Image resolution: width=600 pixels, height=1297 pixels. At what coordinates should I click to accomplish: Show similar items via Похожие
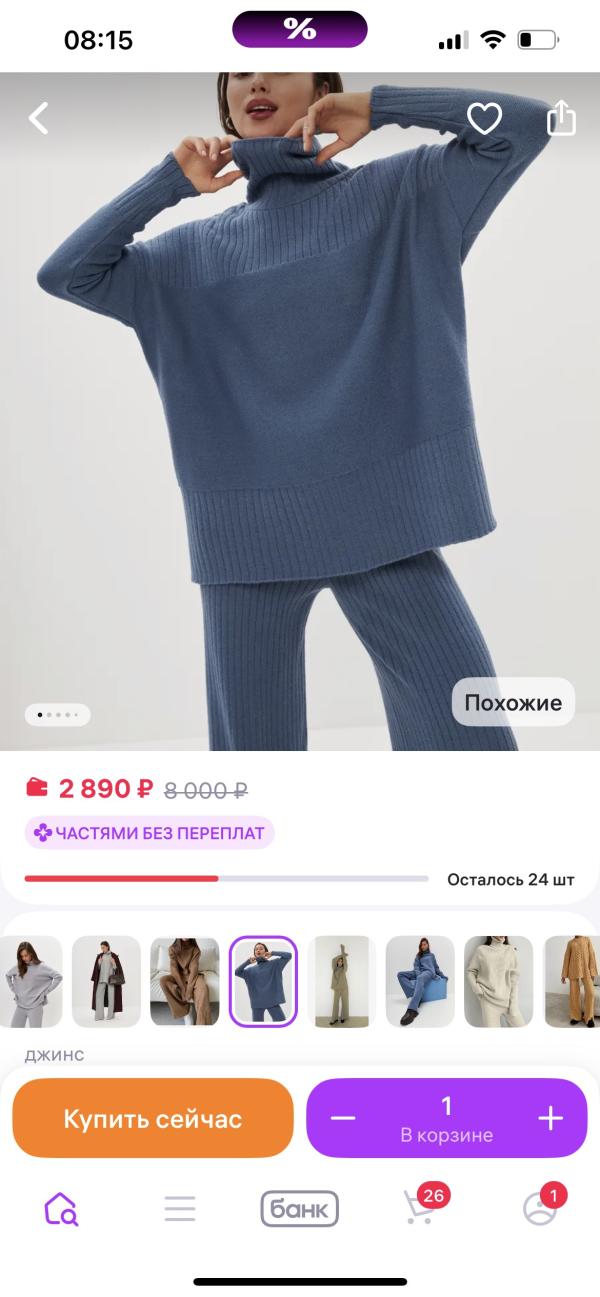pos(513,702)
